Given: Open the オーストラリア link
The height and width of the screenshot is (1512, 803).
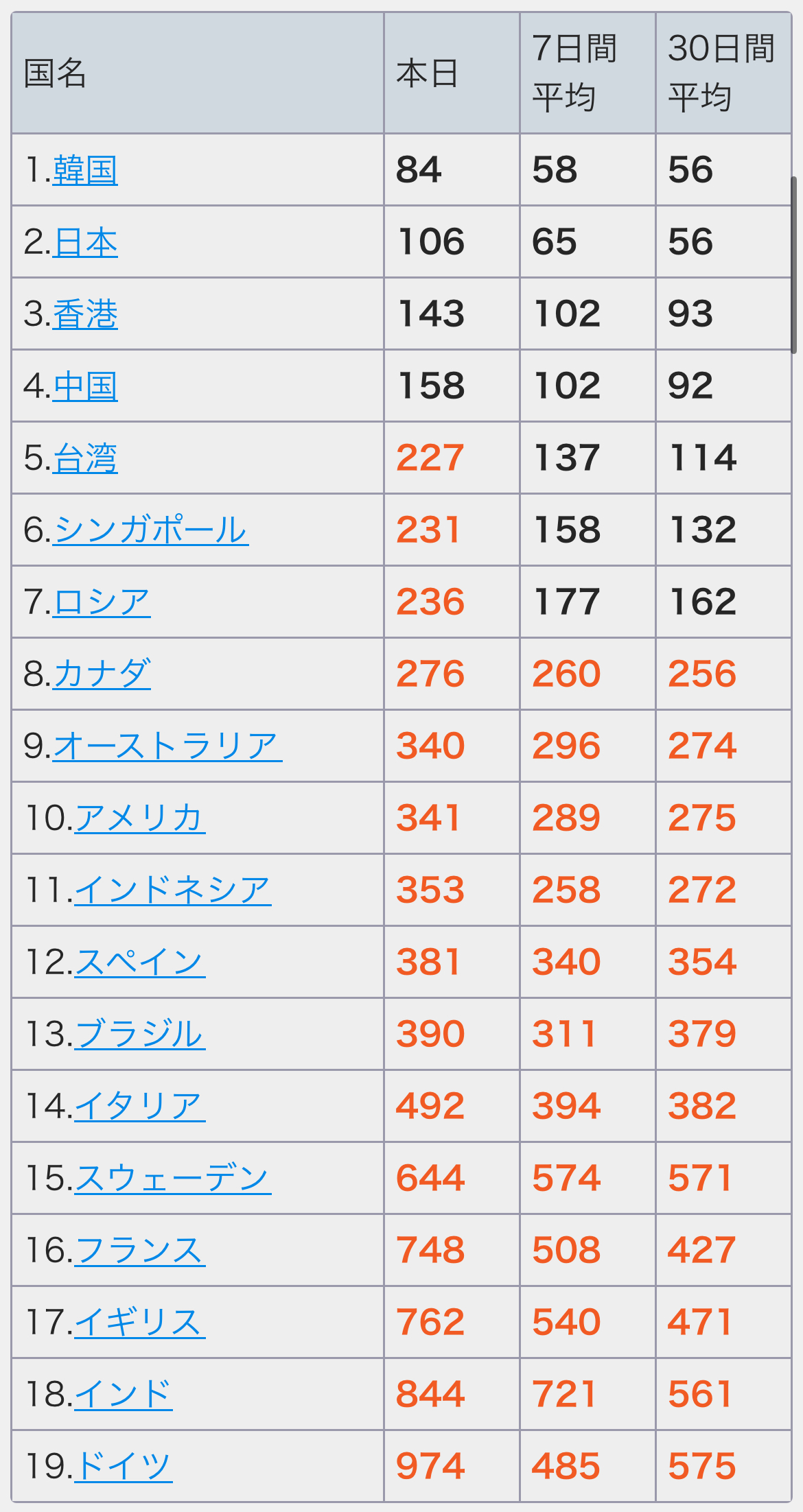Looking at the screenshot, I should (167, 746).
